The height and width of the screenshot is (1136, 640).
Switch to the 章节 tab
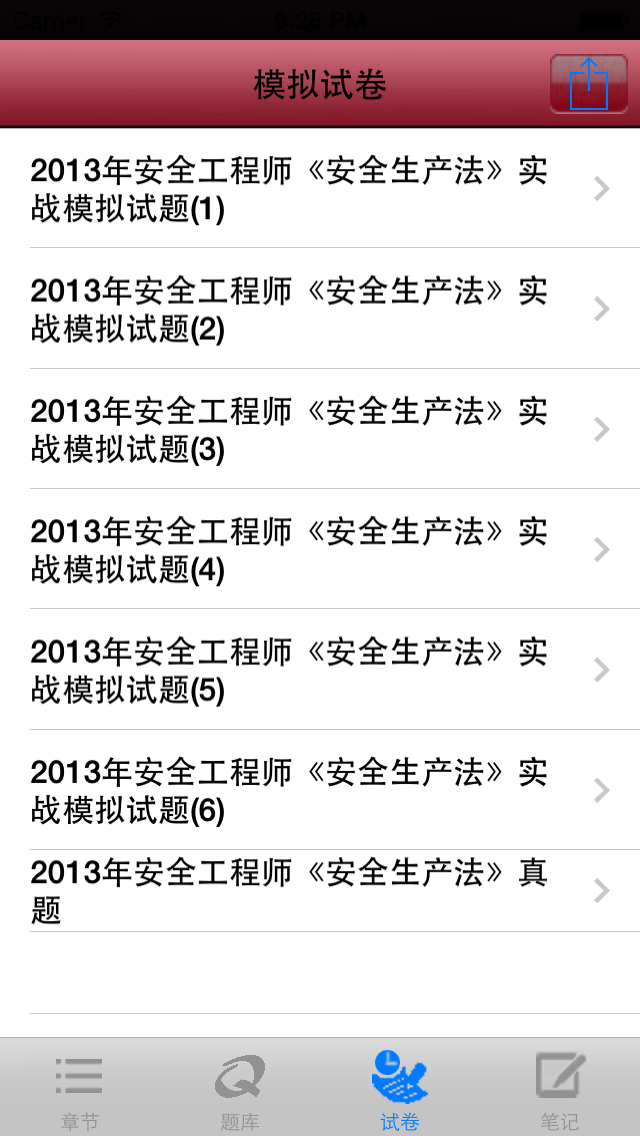(80, 1089)
